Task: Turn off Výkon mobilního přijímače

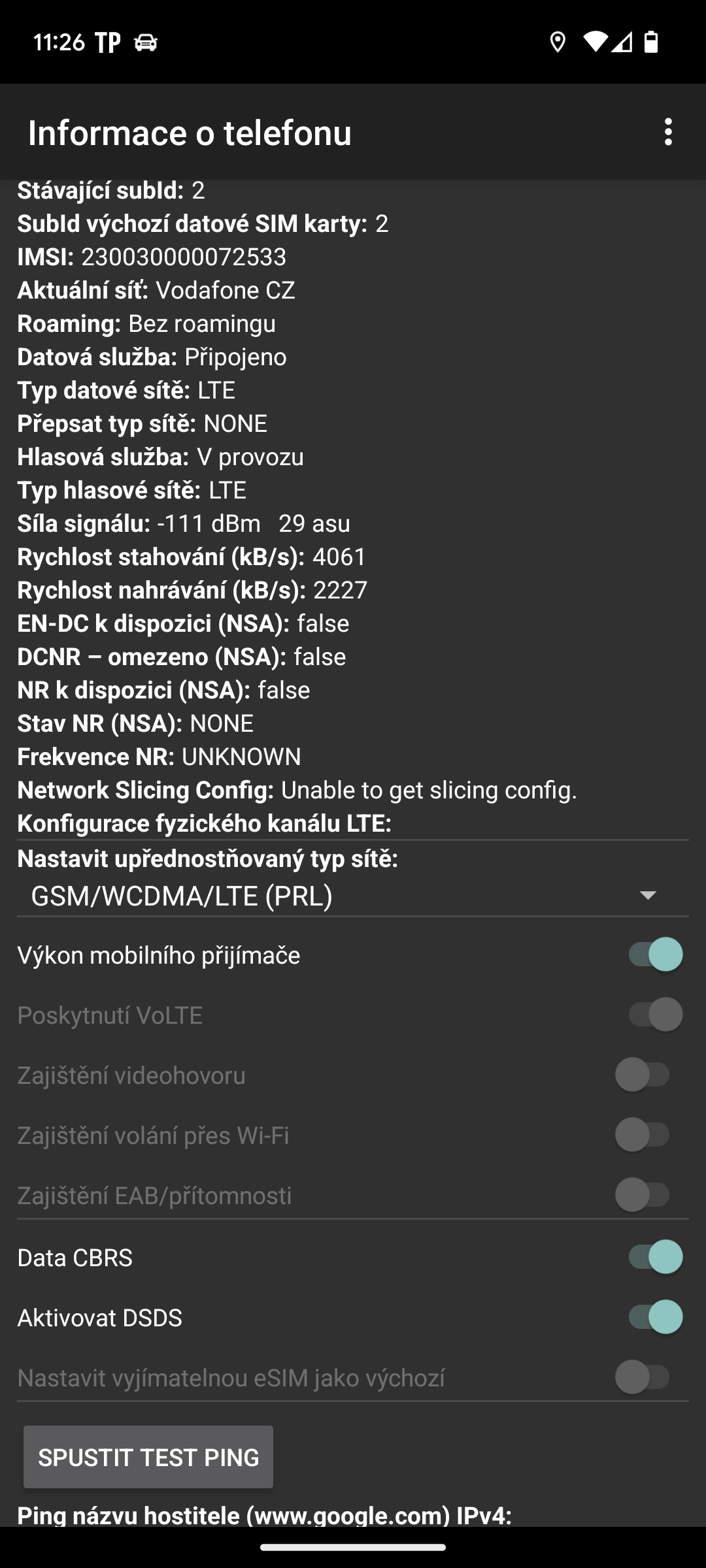Action: coord(655,955)
